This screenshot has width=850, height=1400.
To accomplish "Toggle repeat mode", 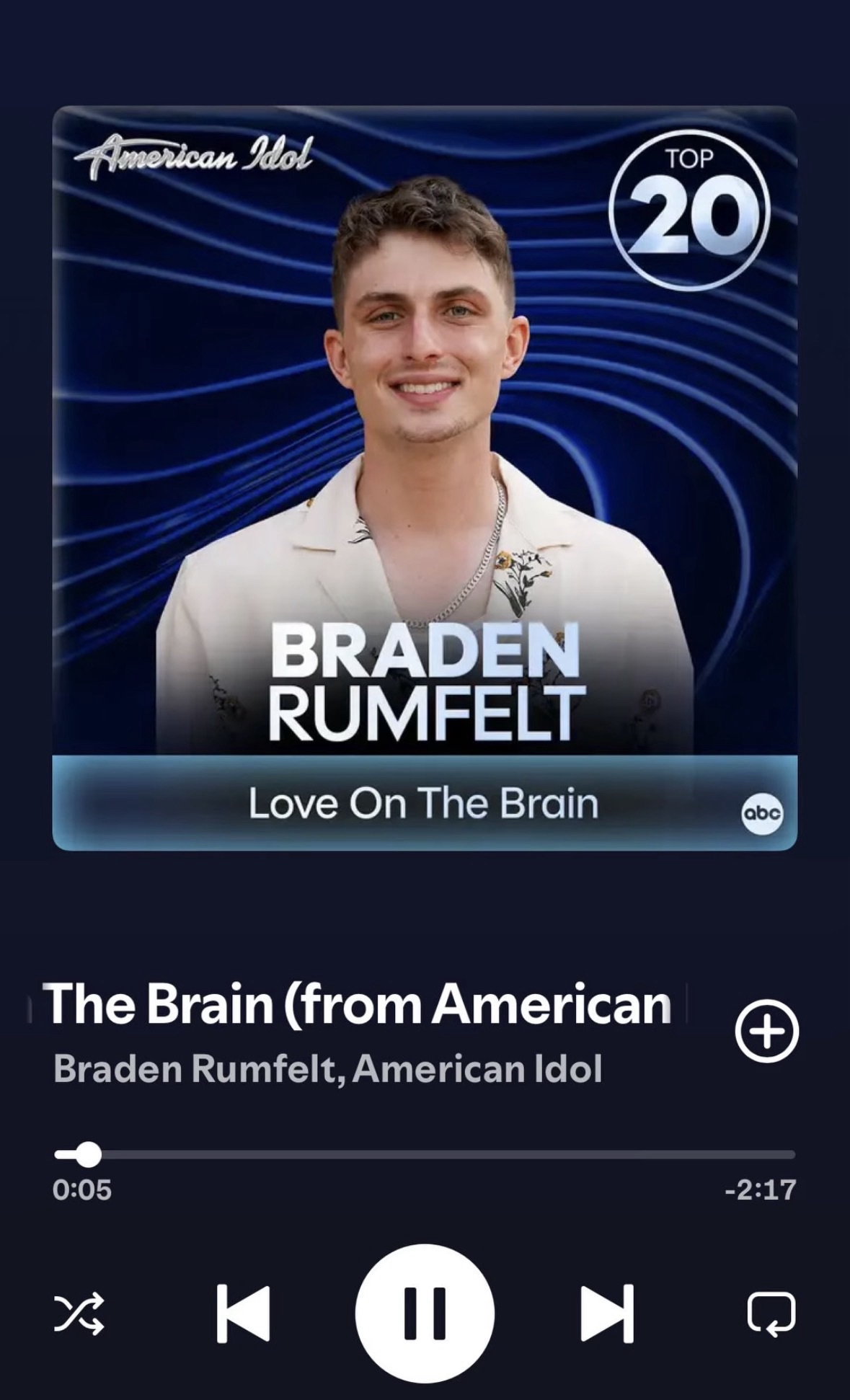I will point(771,1313).
